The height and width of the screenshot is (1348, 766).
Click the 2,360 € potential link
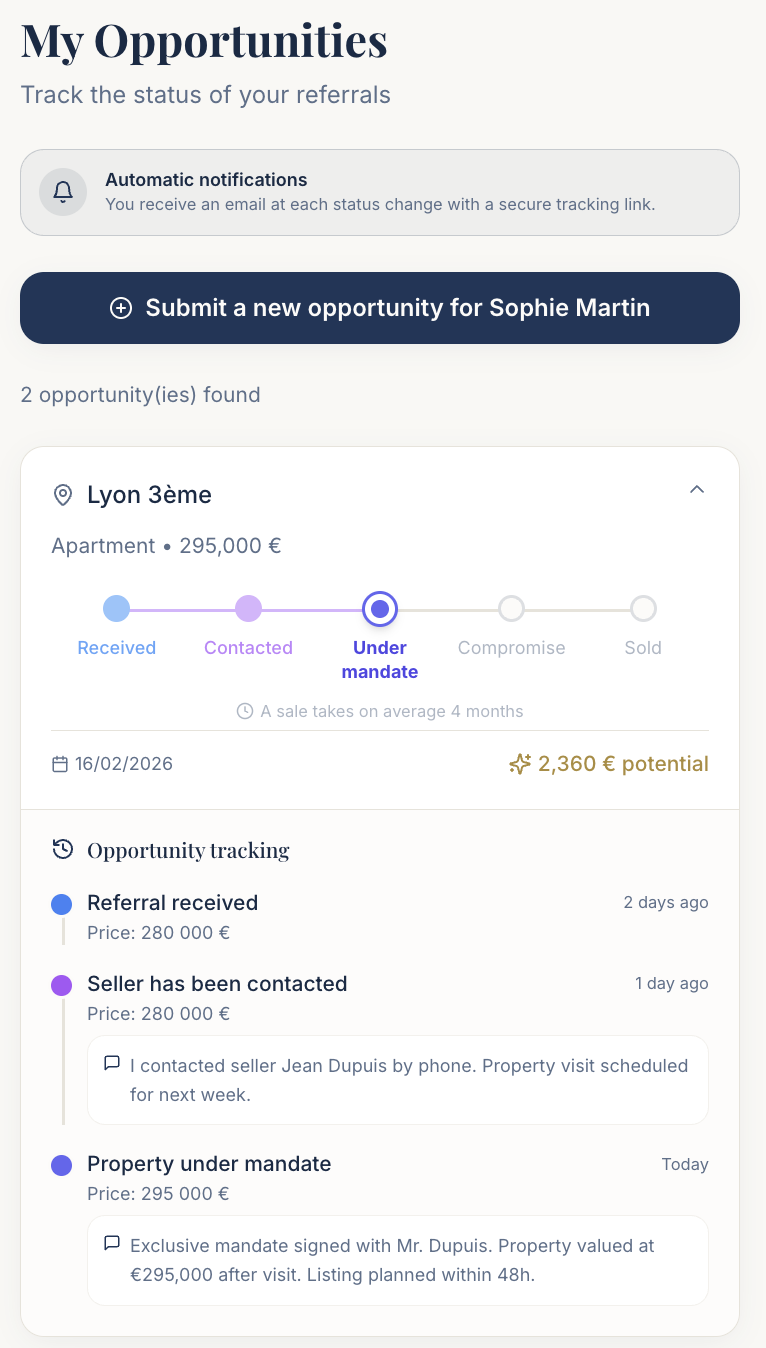click(608, 763)
